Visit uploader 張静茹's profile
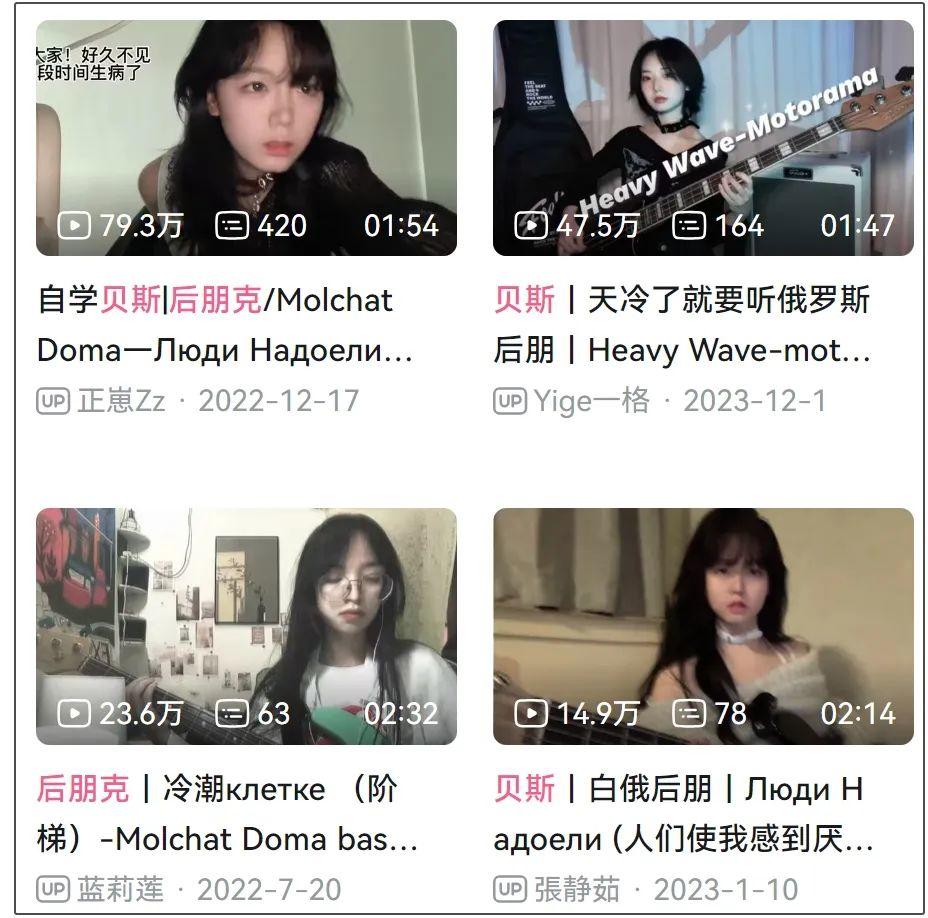This screenshot has width=928, height=918. pyautogui.click(x=577, y=890)
